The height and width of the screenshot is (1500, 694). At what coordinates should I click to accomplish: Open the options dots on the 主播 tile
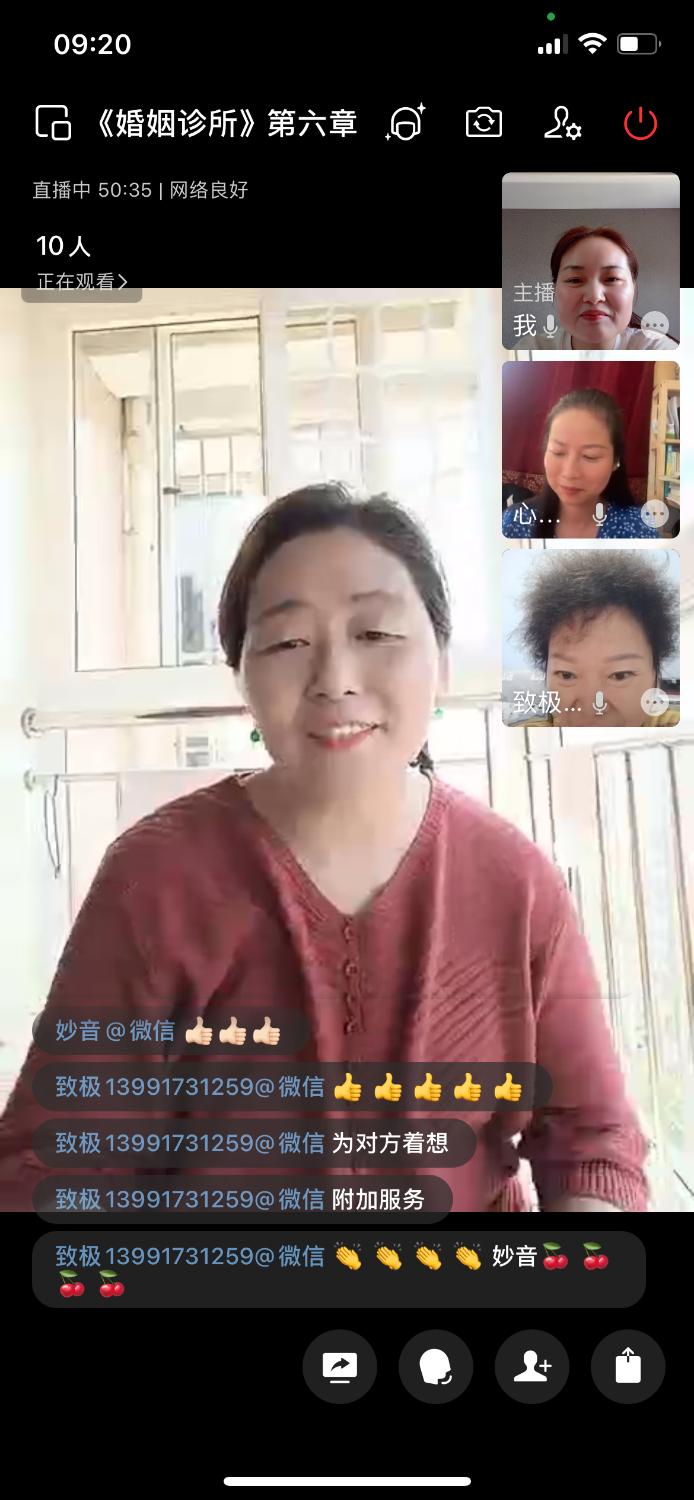(655, 325)
